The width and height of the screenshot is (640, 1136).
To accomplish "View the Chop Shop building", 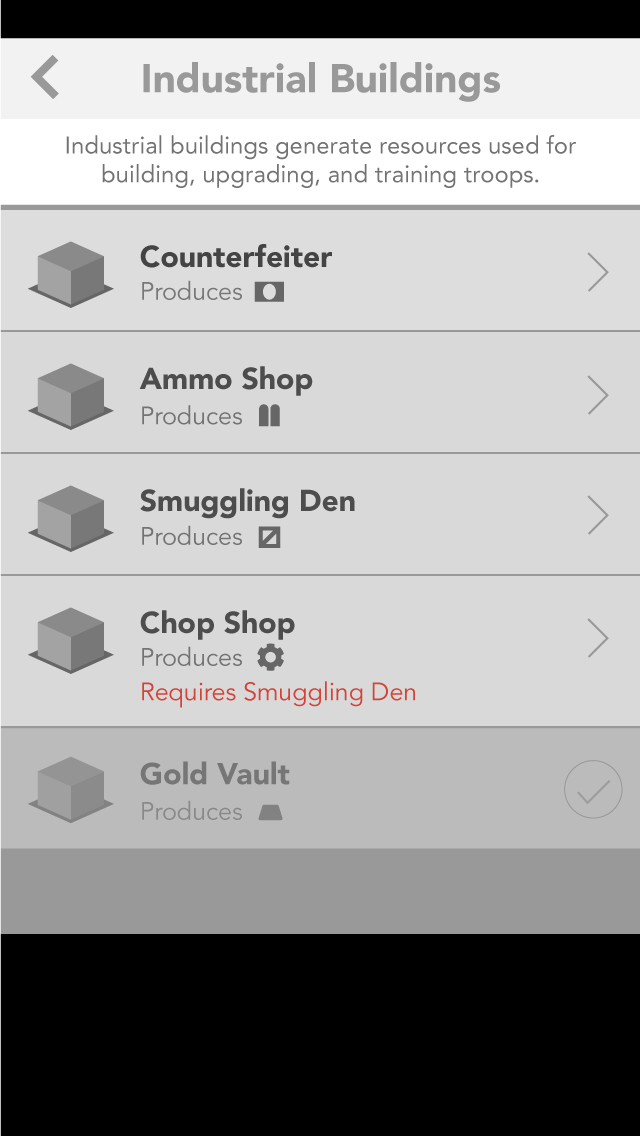I will 320,651.
